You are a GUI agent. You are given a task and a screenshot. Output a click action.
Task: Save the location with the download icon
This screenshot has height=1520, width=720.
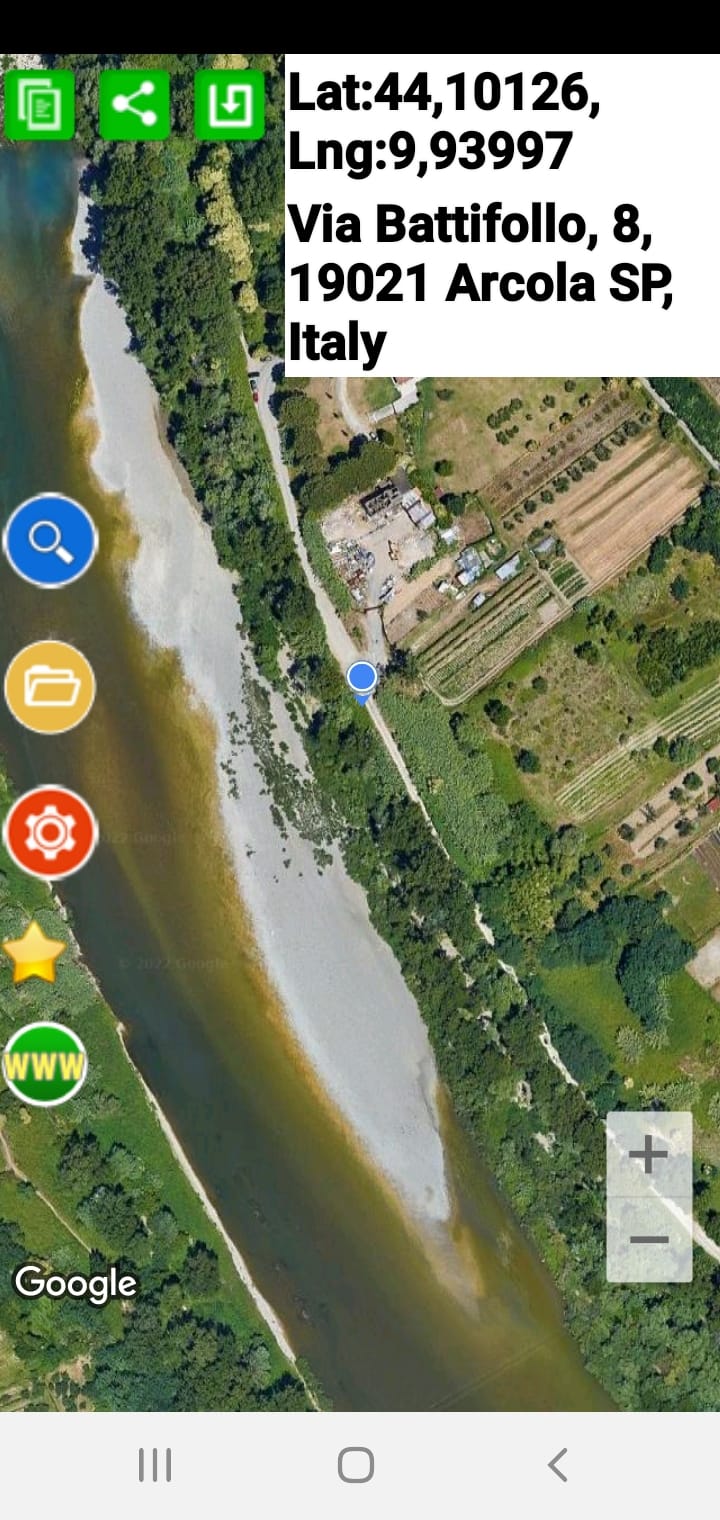pyautogui.click(x=230, y=105)
